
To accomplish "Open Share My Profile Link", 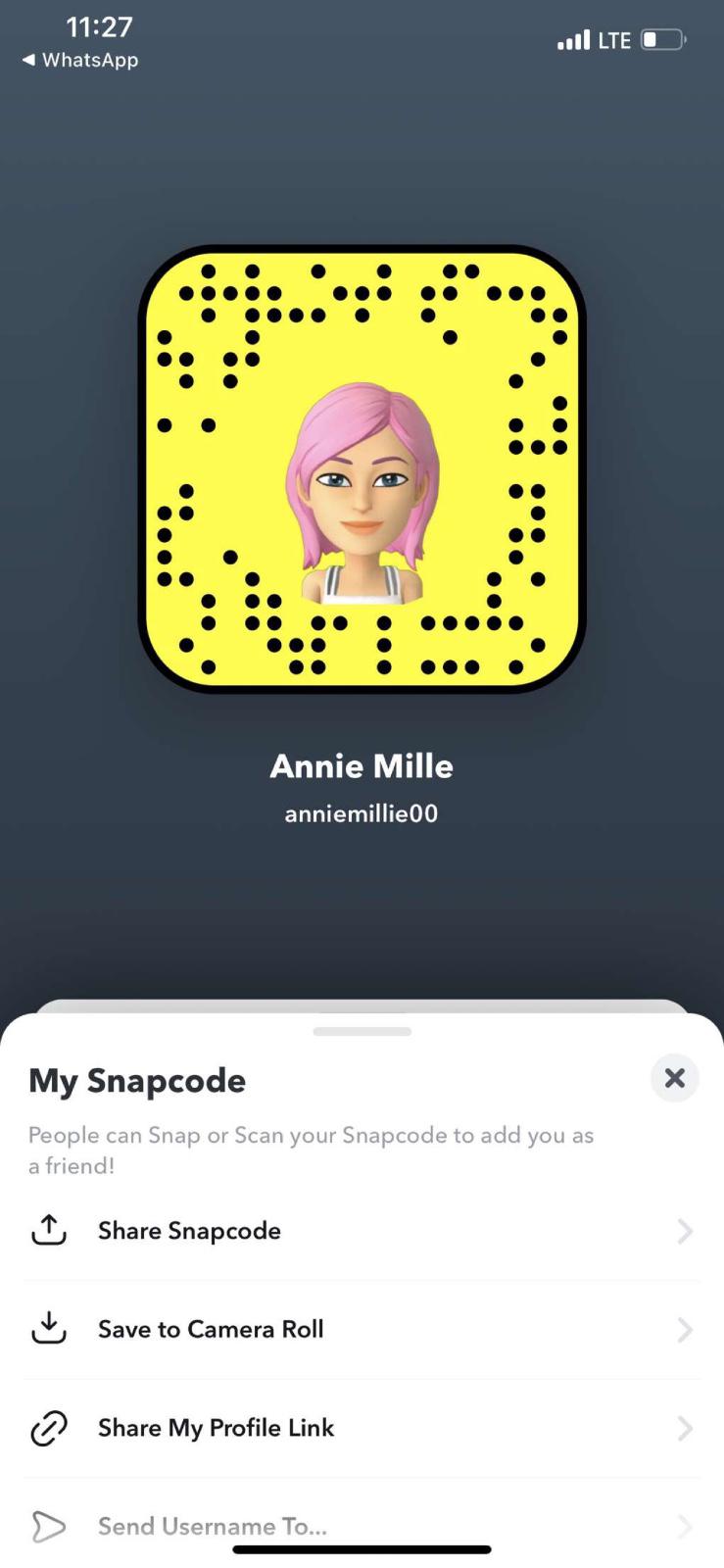I will click(x=361, y=1428).
